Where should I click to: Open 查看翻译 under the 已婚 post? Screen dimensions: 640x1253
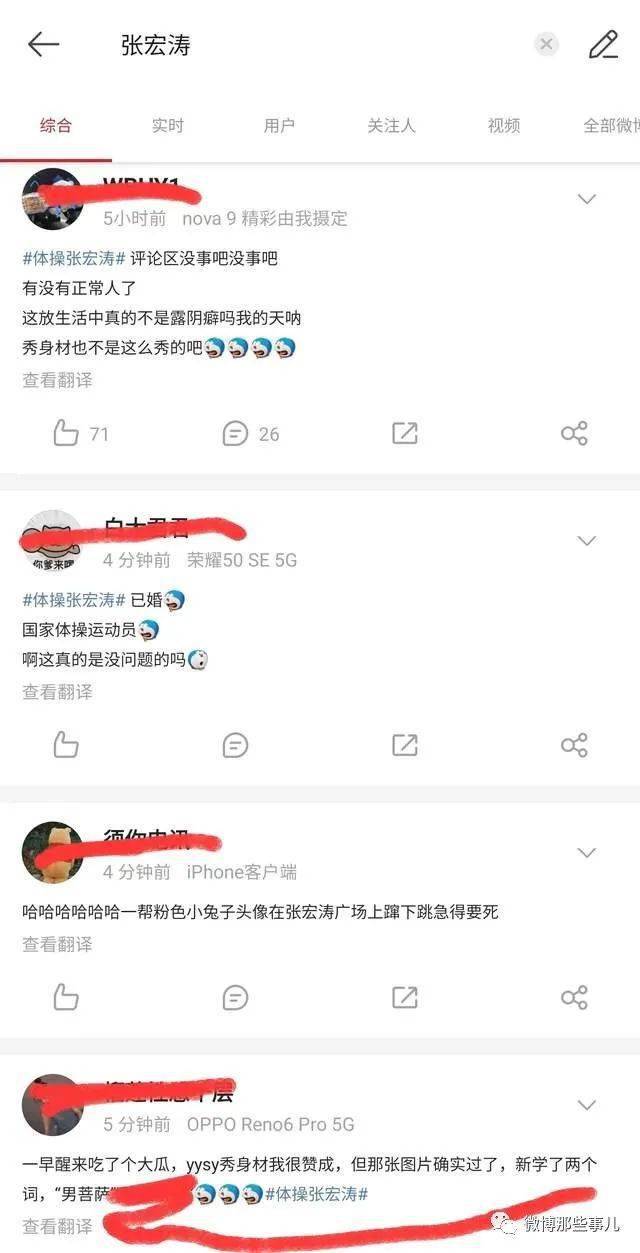tap(57, 692)
